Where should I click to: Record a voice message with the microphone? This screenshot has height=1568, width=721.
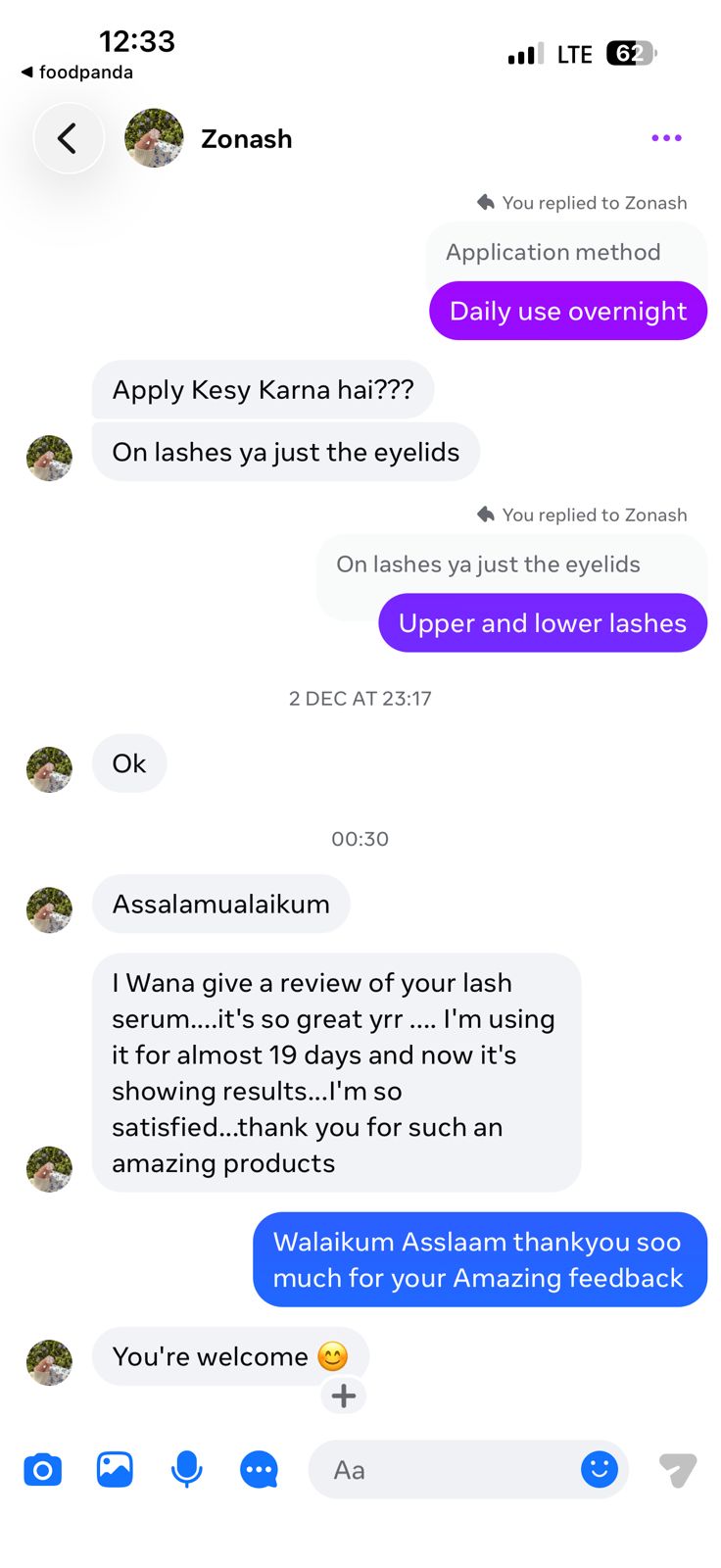(186, 1469)
